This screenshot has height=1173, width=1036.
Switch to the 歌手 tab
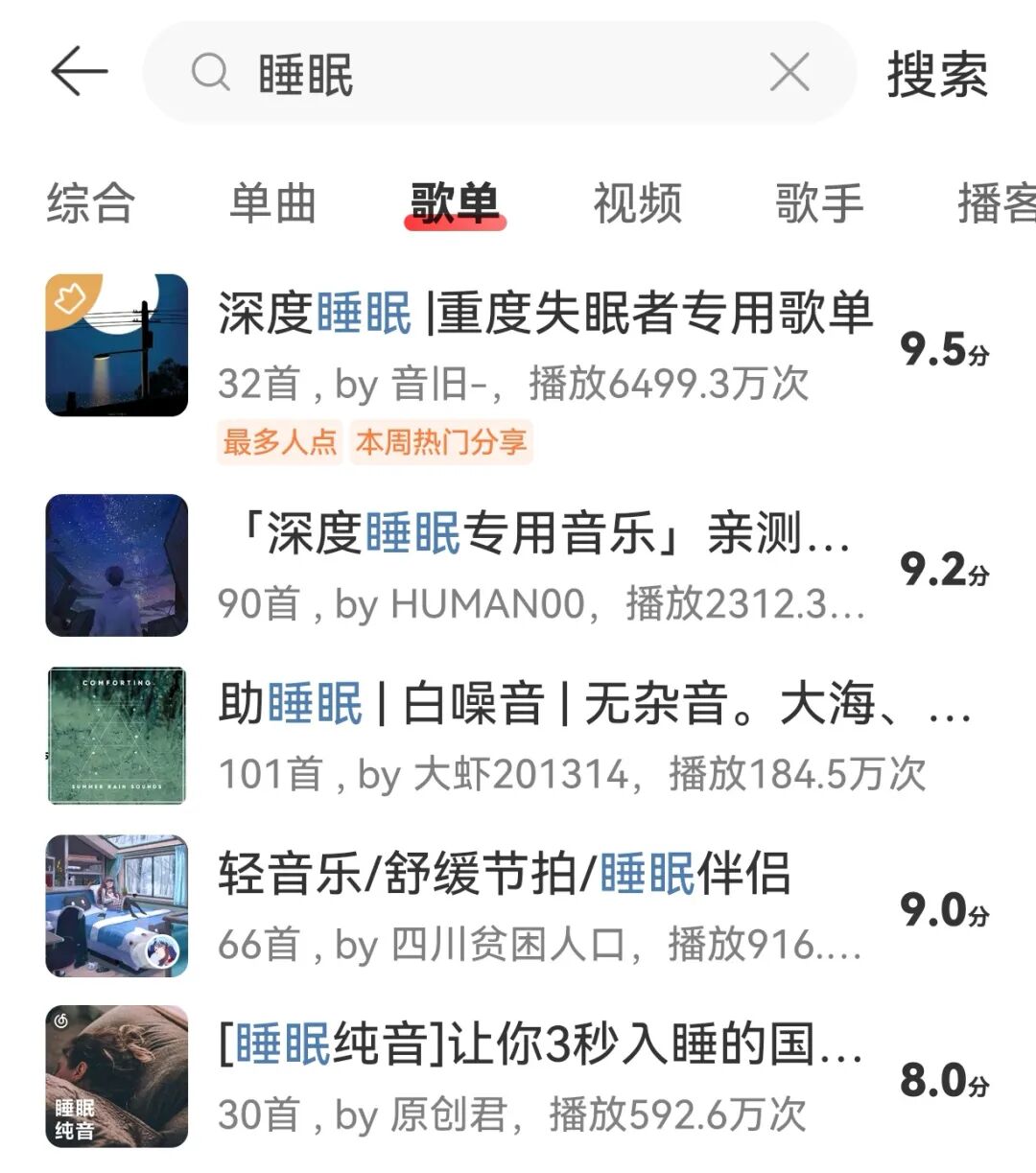[x=819, y=203]
